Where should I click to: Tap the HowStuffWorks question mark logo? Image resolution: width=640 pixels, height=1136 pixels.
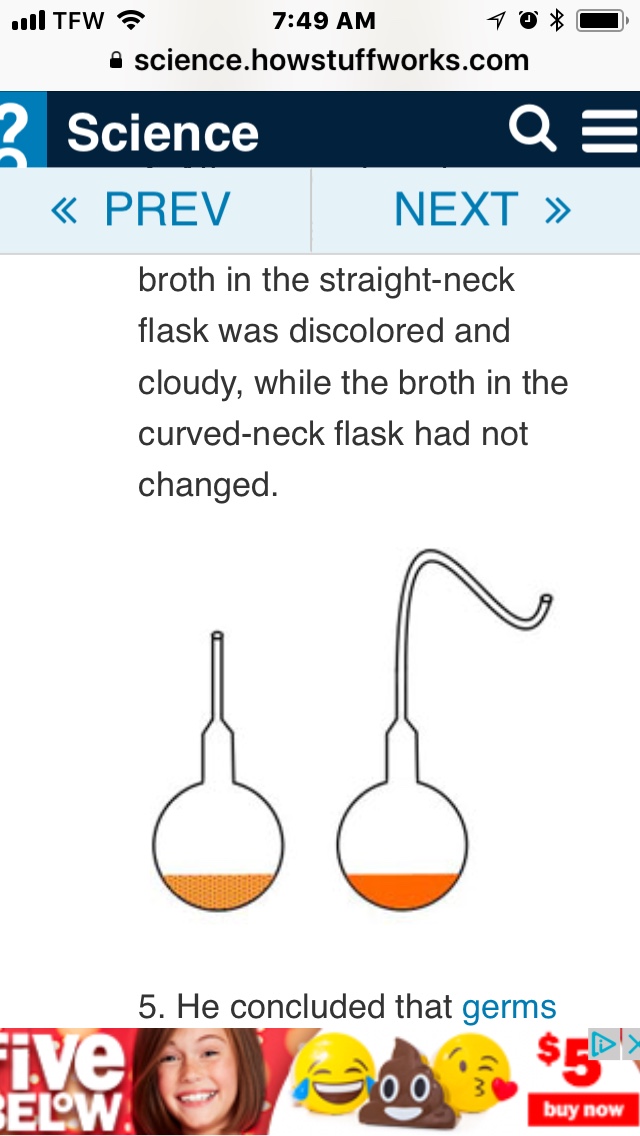[20, 130]
